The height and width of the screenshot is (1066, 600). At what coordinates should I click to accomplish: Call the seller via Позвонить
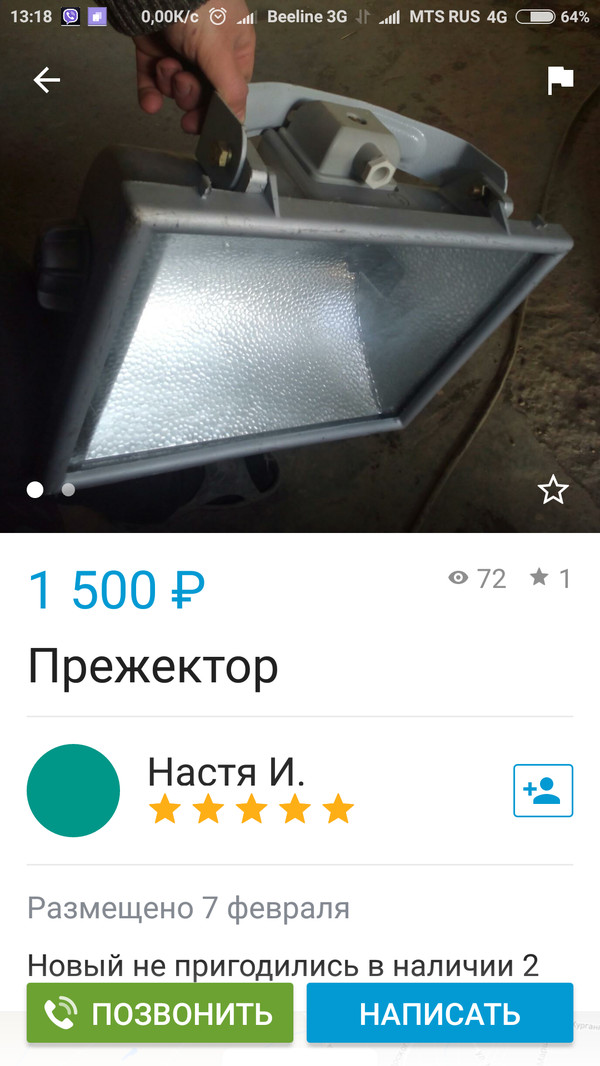tap(160, 1013)
